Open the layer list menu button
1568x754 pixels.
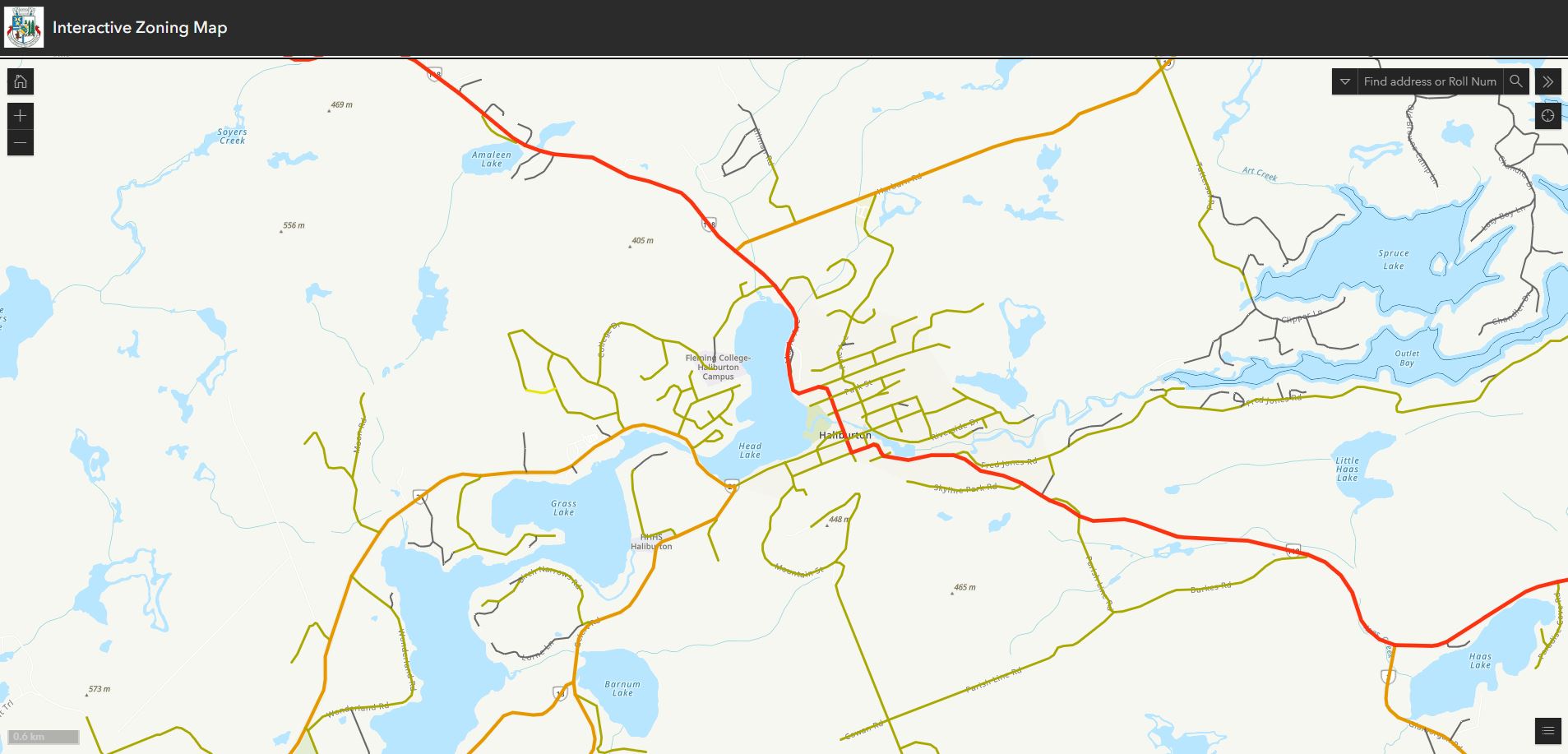pyautogui.click(x=1547, y=730)
